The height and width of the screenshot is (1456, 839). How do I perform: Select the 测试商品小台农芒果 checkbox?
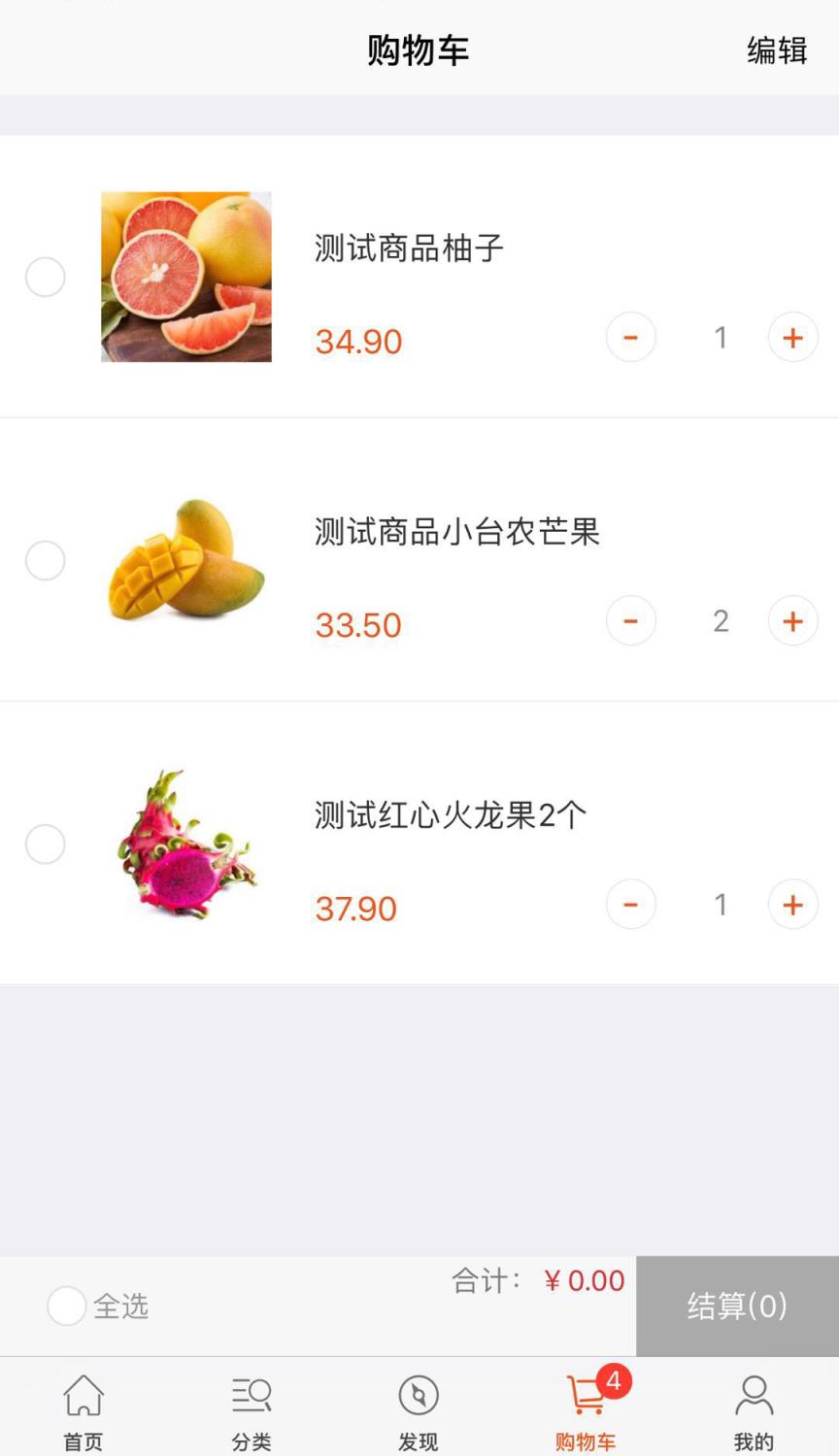coord(45,560)
